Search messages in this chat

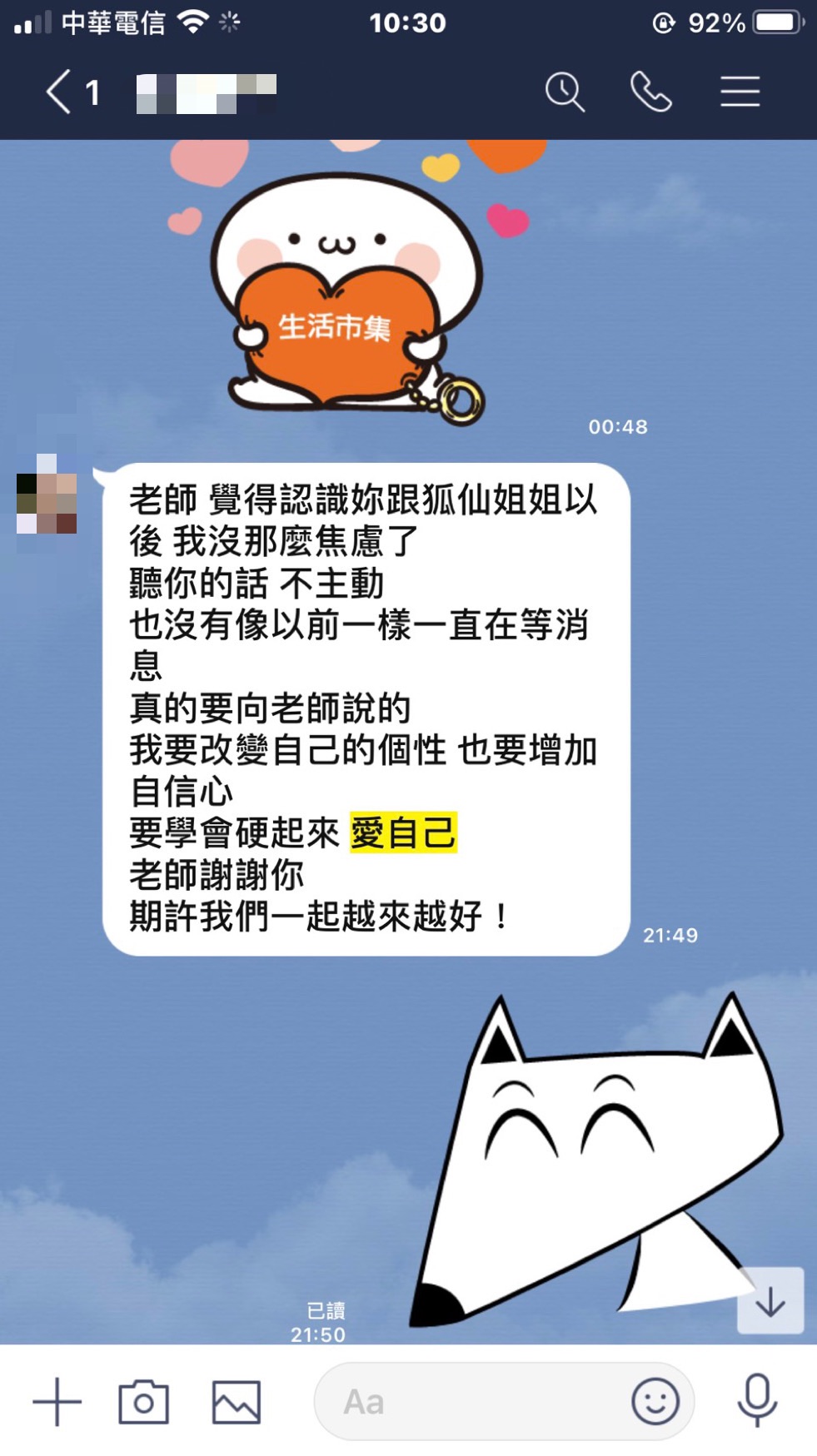565,92
